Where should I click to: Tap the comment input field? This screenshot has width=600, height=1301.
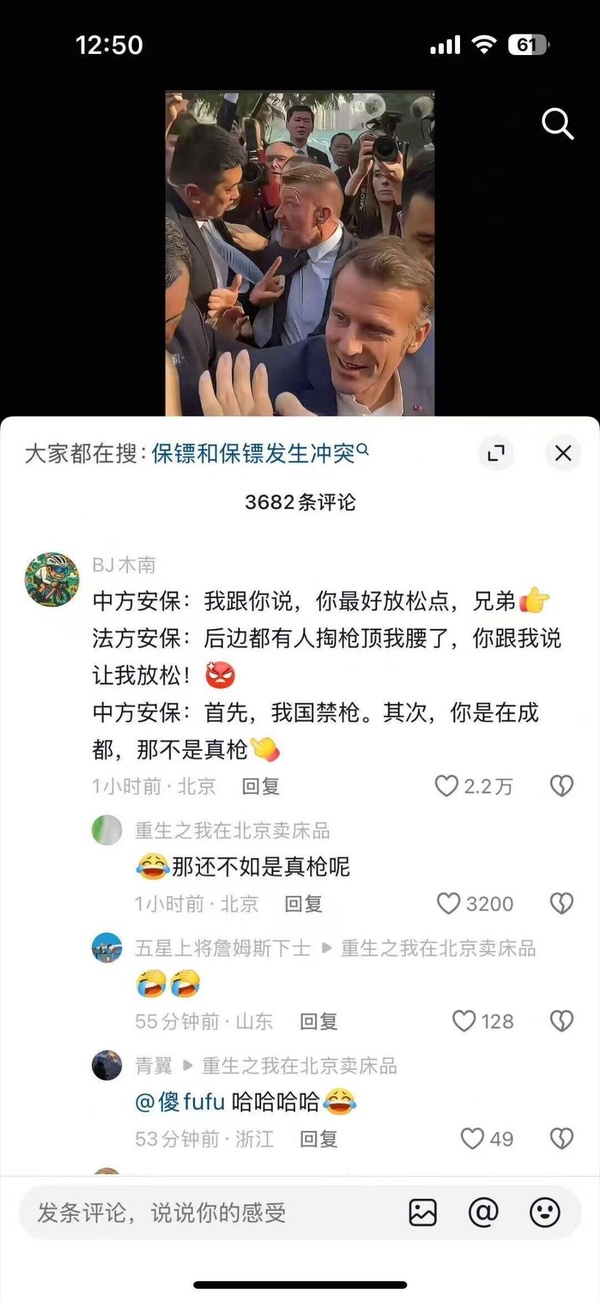click(200, 1213)
